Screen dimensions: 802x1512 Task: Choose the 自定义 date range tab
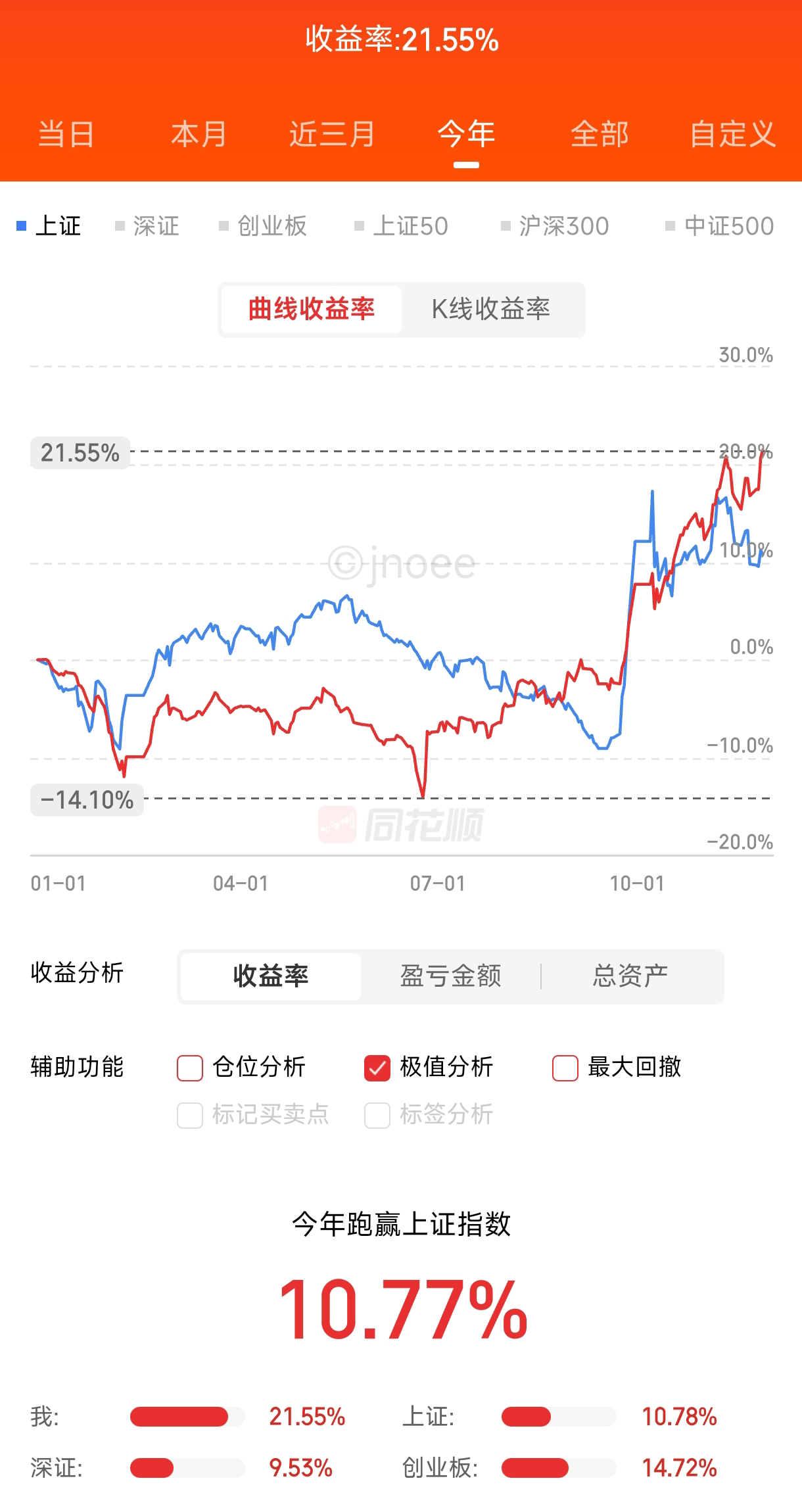[732, 135]
